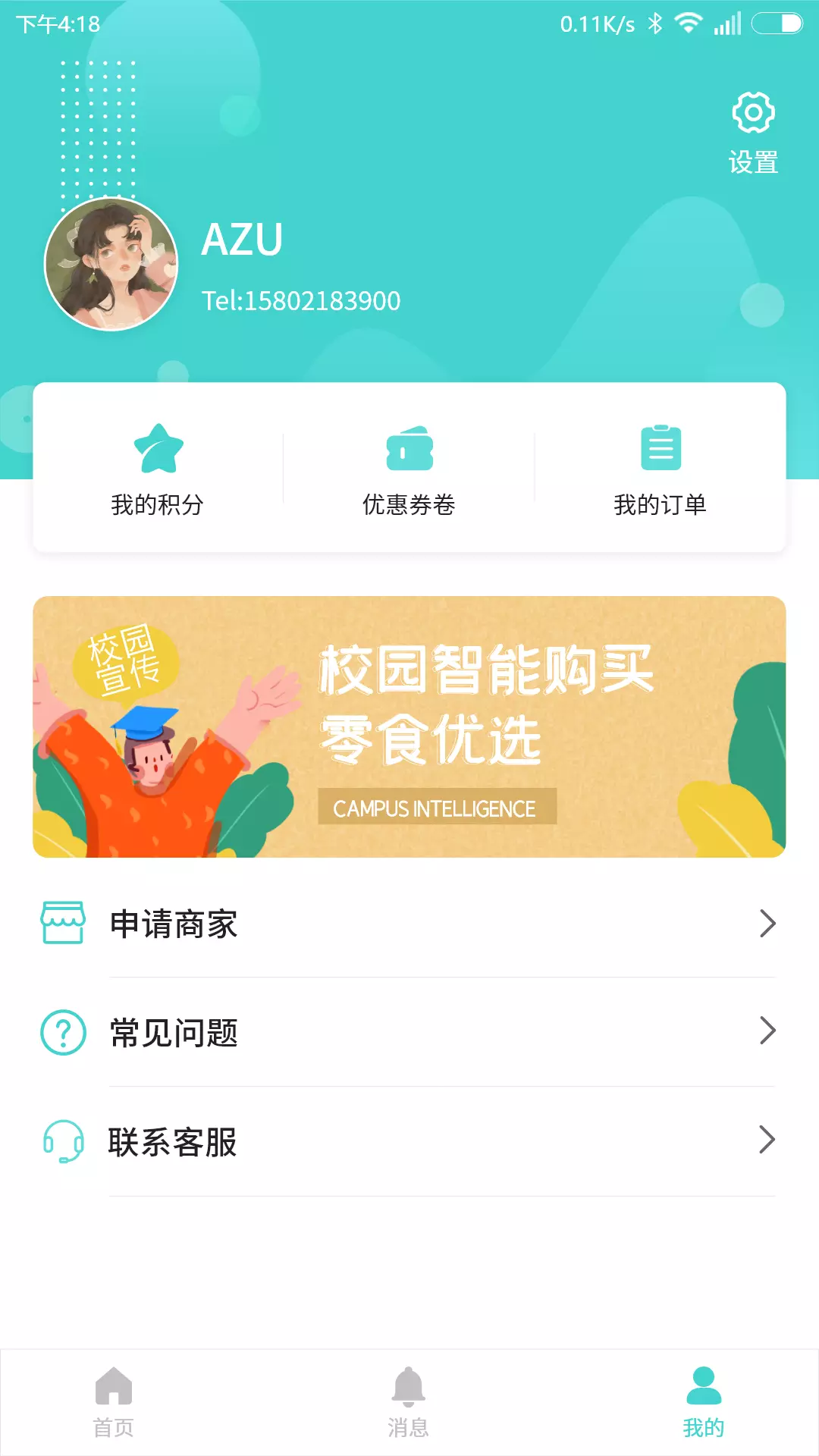
Task: Open the 设置 settings gear
Action: tap(753, 133)
